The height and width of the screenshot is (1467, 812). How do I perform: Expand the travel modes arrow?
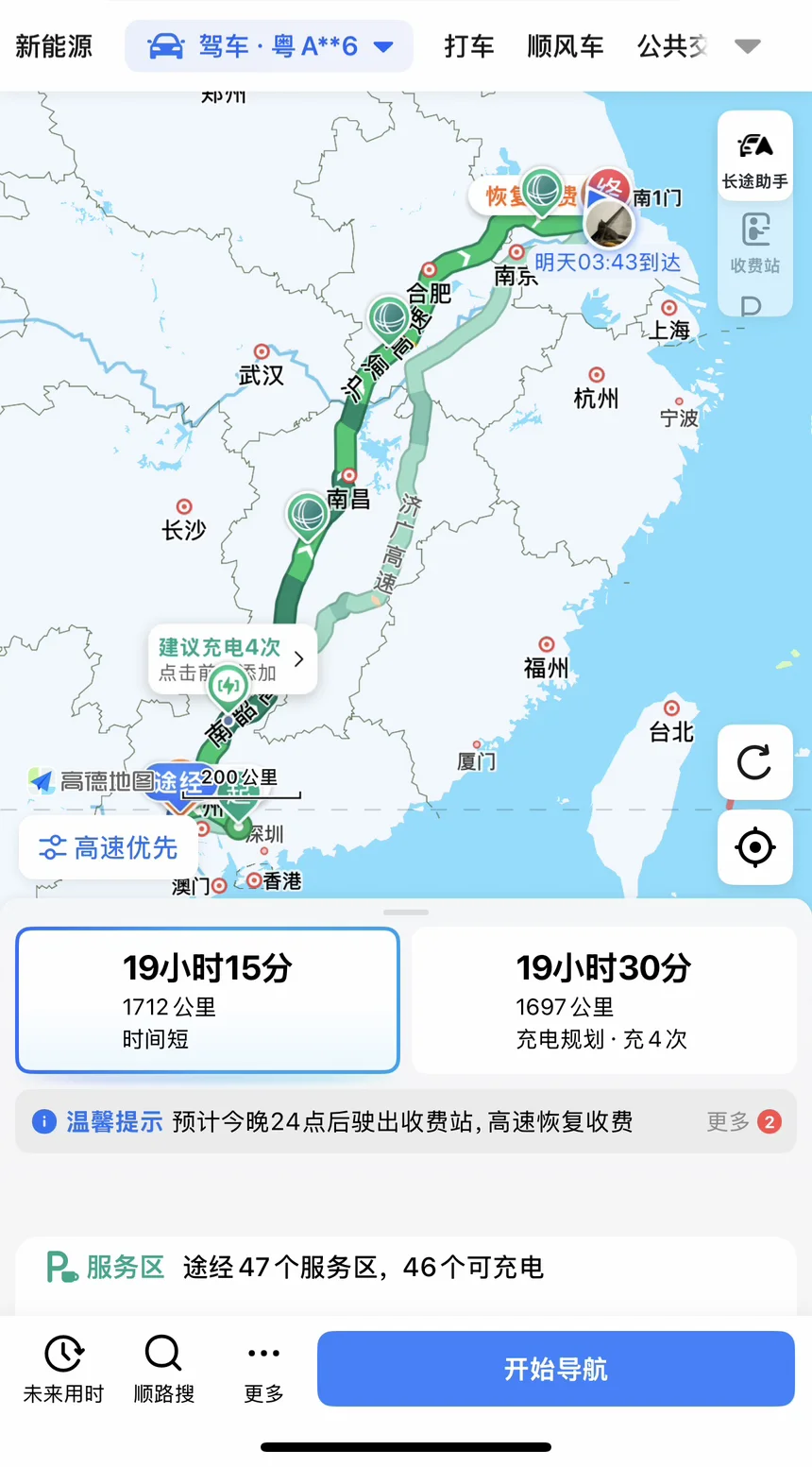(748, 45)
